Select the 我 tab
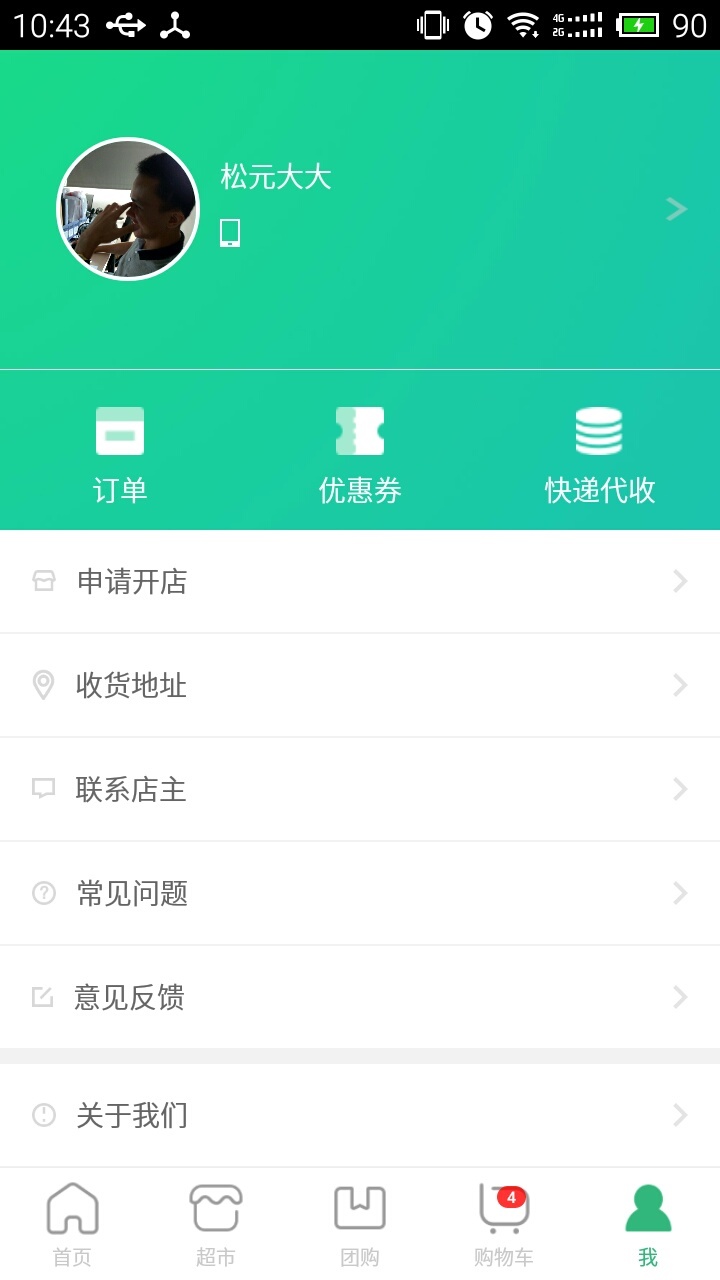The image size is (720, 1280). click(x=648, y=1224)
